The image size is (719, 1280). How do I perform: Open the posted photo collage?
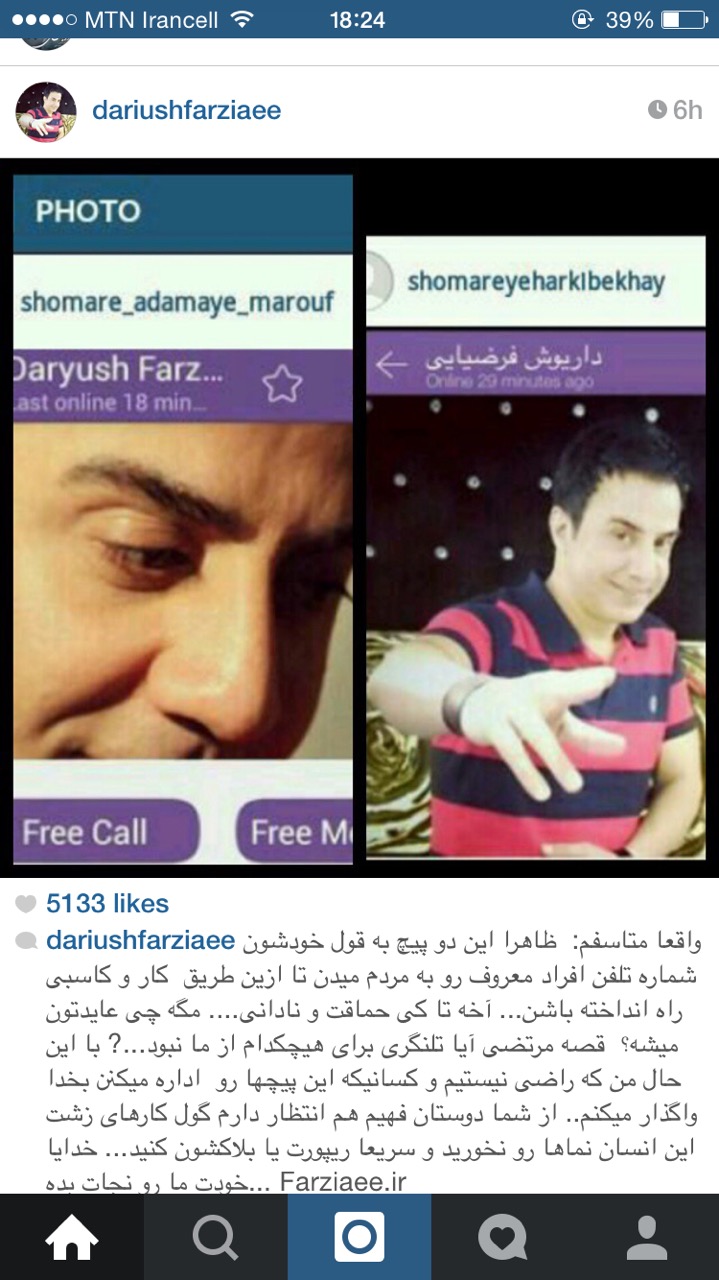coord(359,517)
